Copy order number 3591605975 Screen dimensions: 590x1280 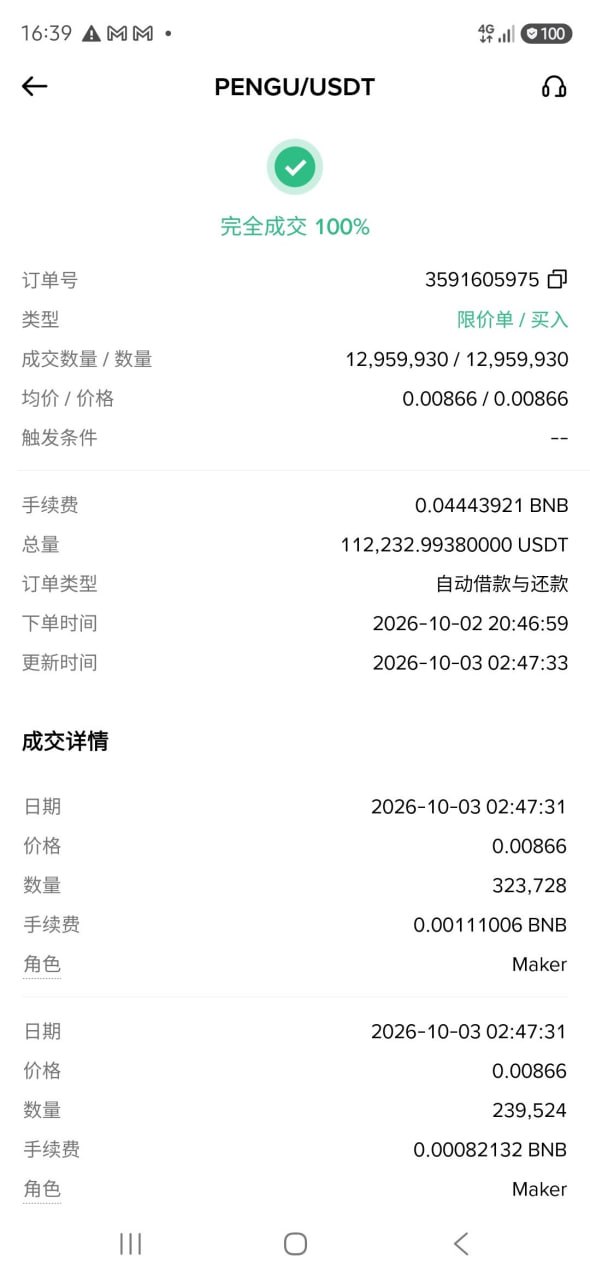pyautogui.click(x=558, y=280)
